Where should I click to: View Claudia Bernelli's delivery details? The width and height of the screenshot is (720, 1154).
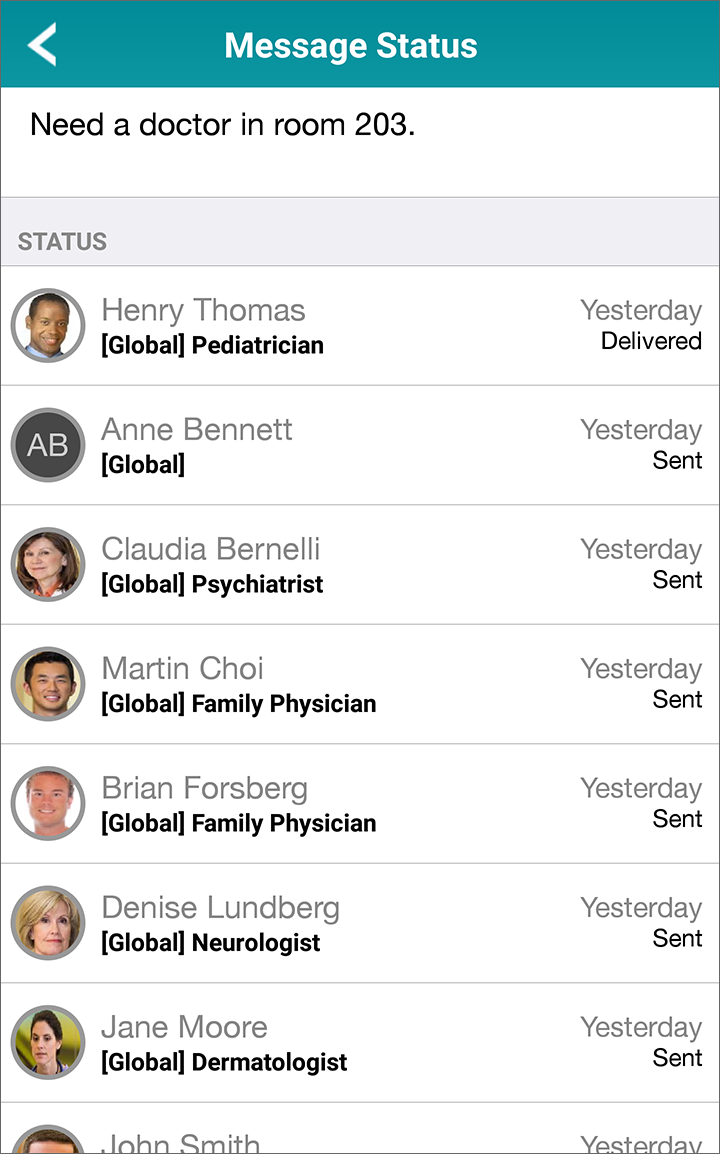[360, 564]
